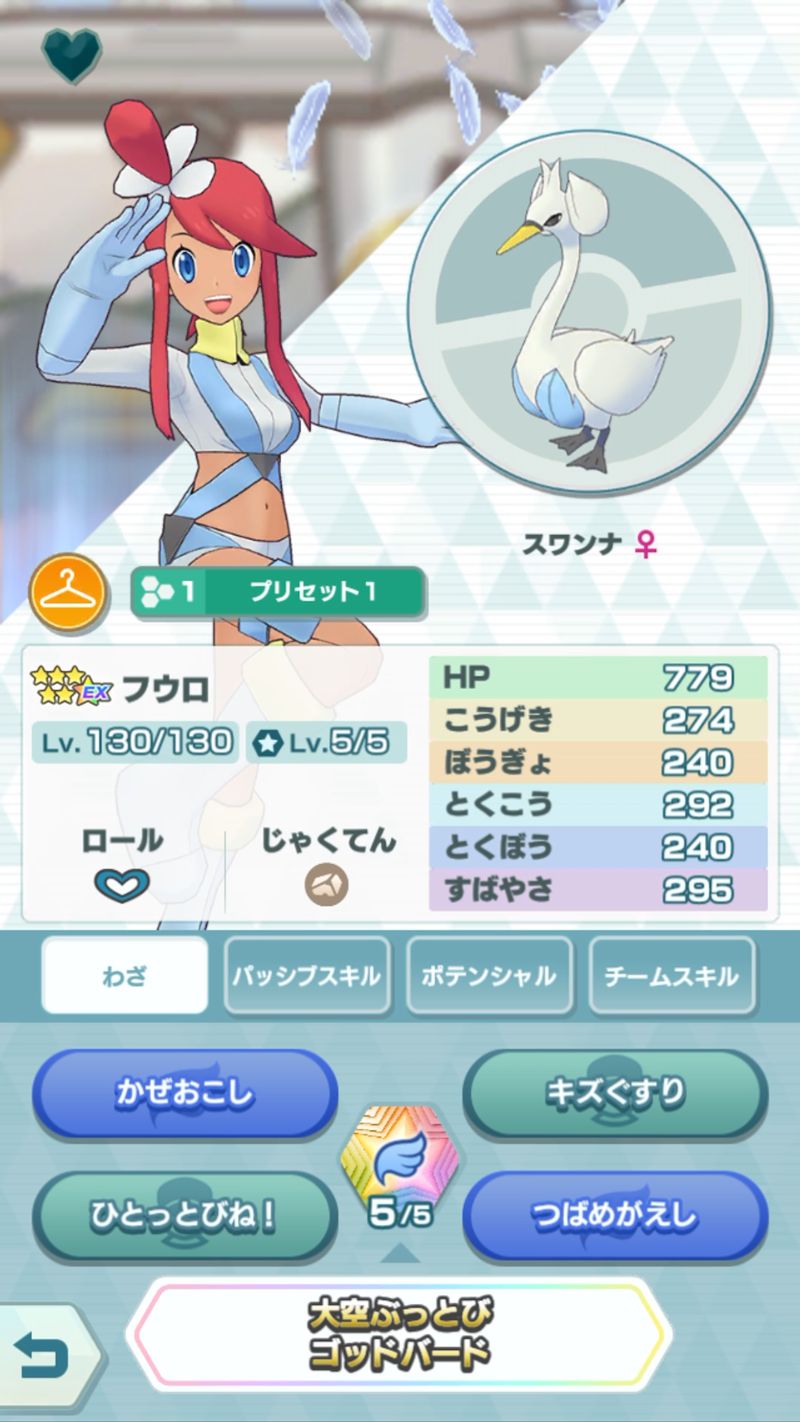Switch to the わざ tab
Screen dimensions: 800x1422
point(125,975)
